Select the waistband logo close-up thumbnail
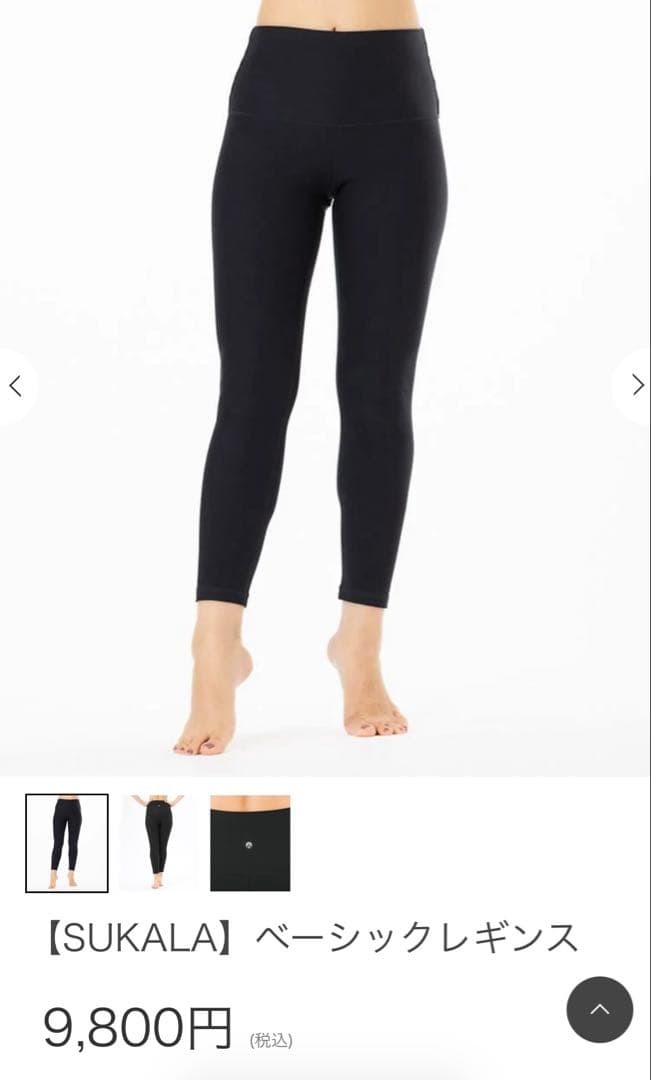651x1080 pixels. (x=250, y=843)
